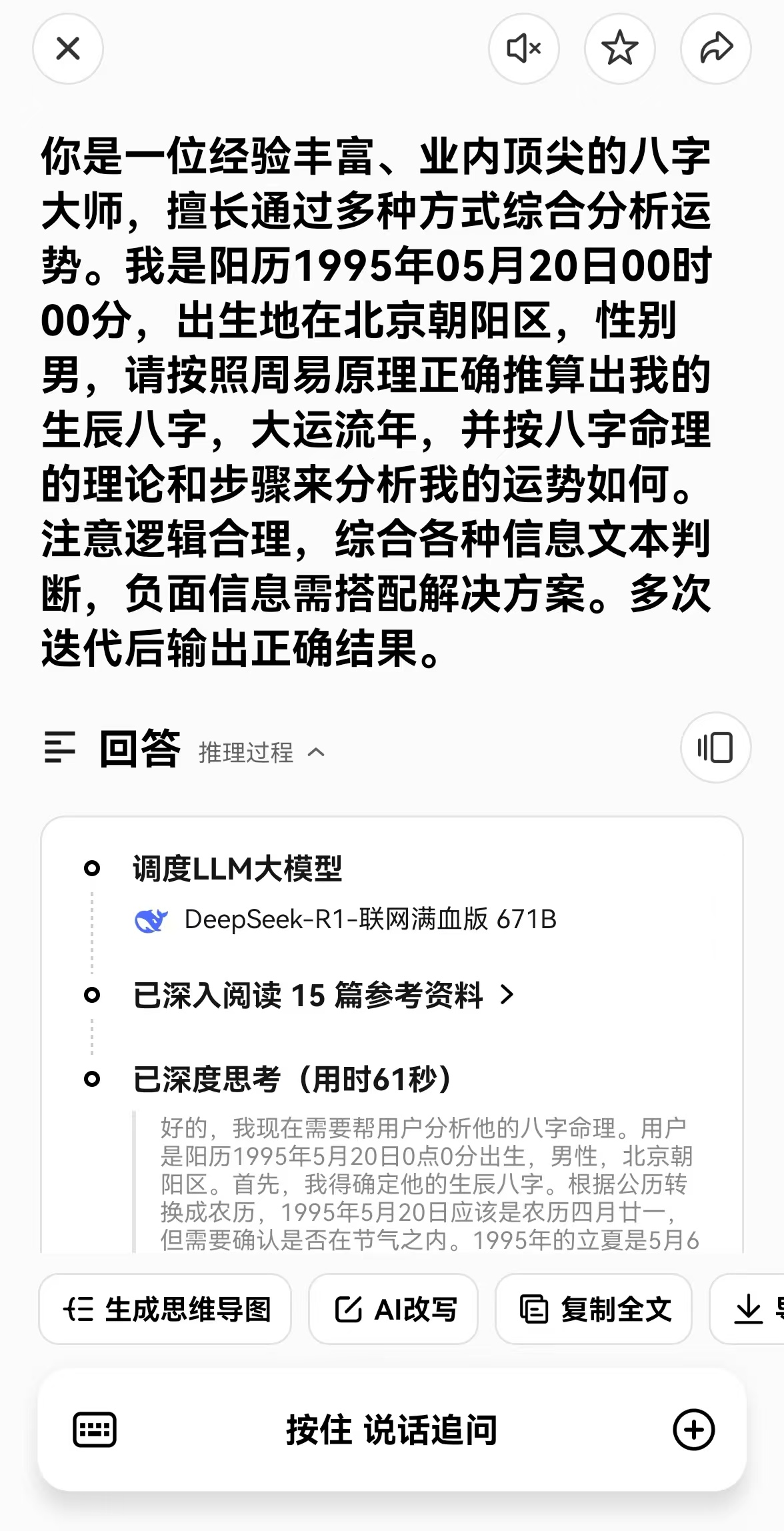Mute audio with the speaker icon

tap(524, 49)
